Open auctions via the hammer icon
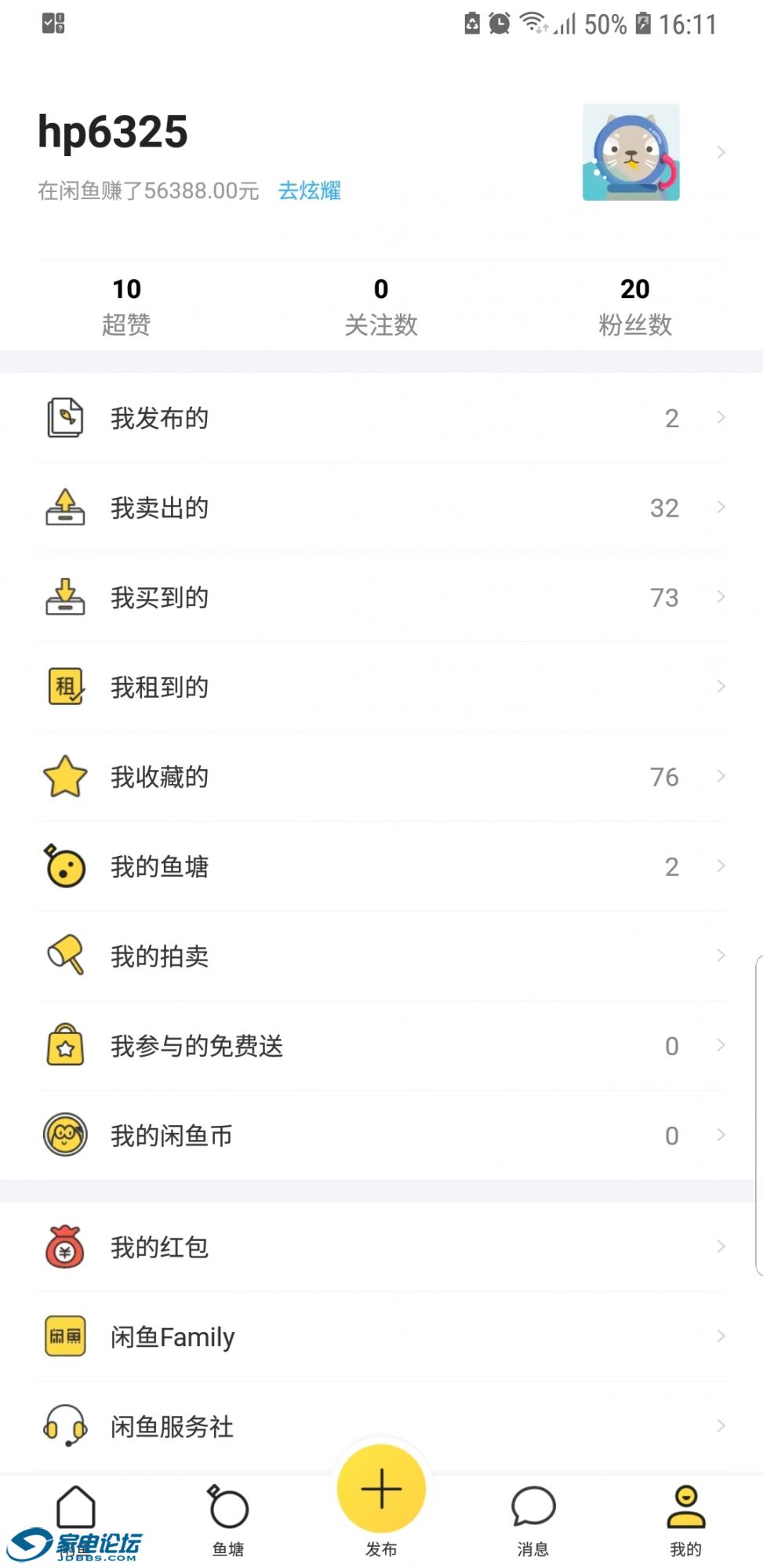Screen dimensions: 763x1568 (x=66, y=956)
